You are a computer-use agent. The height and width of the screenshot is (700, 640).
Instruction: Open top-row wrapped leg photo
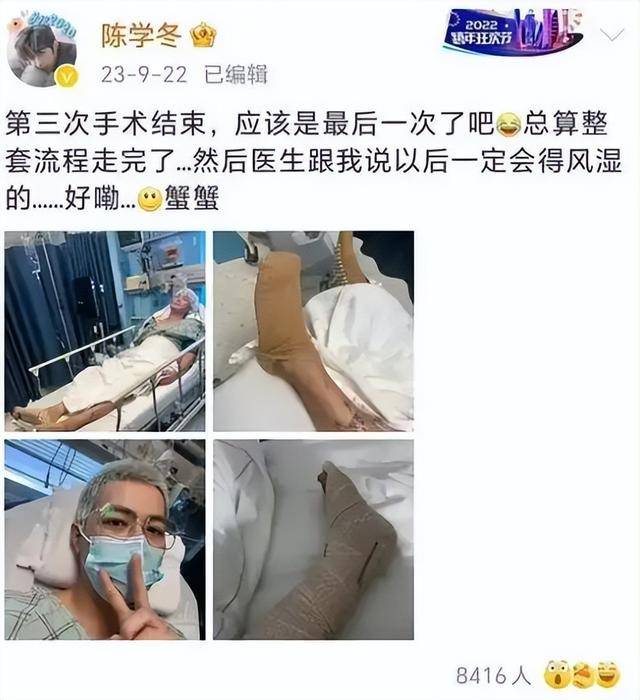313,331
